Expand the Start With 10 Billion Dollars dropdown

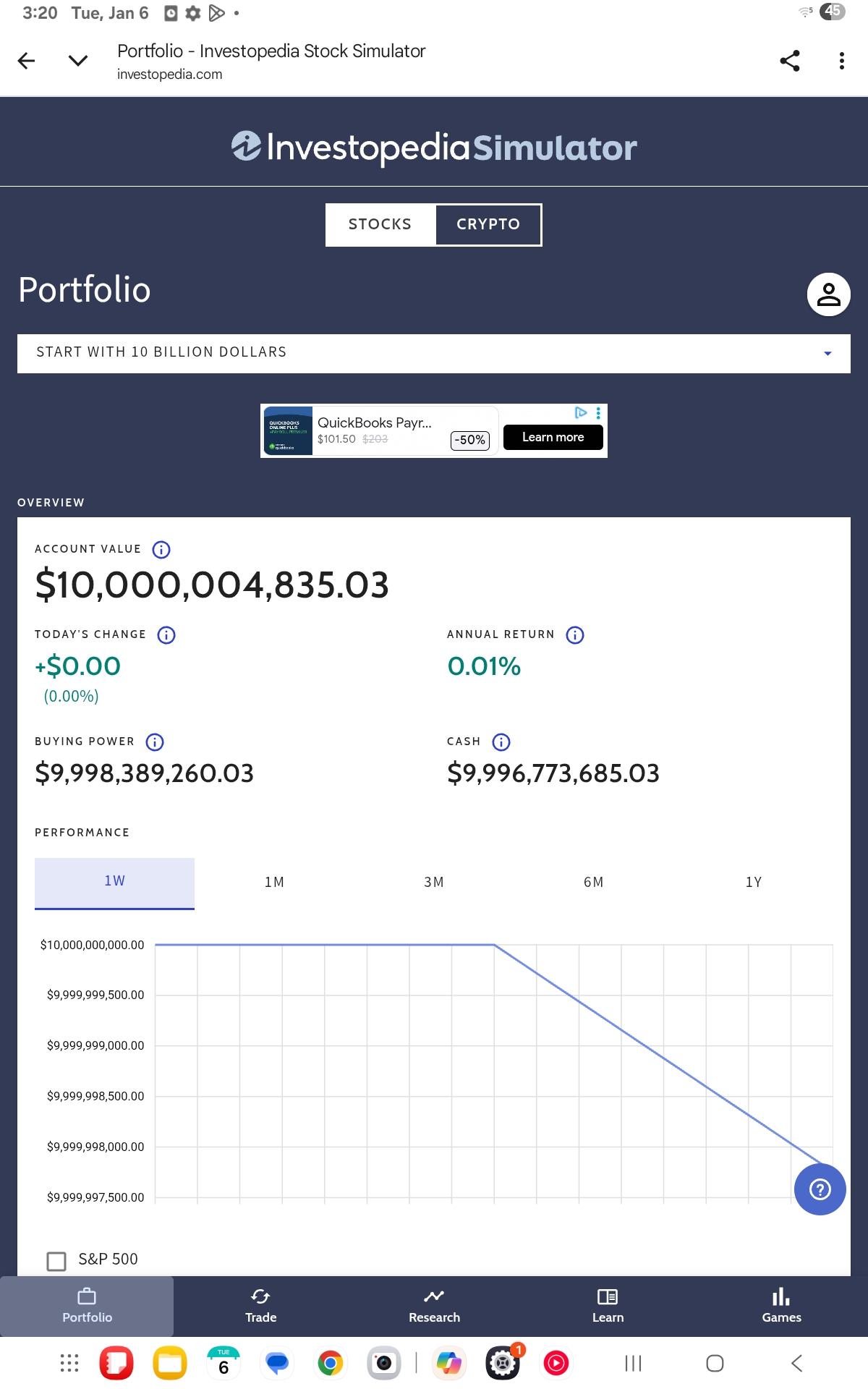pyautogui.click(x=829, y=353)
